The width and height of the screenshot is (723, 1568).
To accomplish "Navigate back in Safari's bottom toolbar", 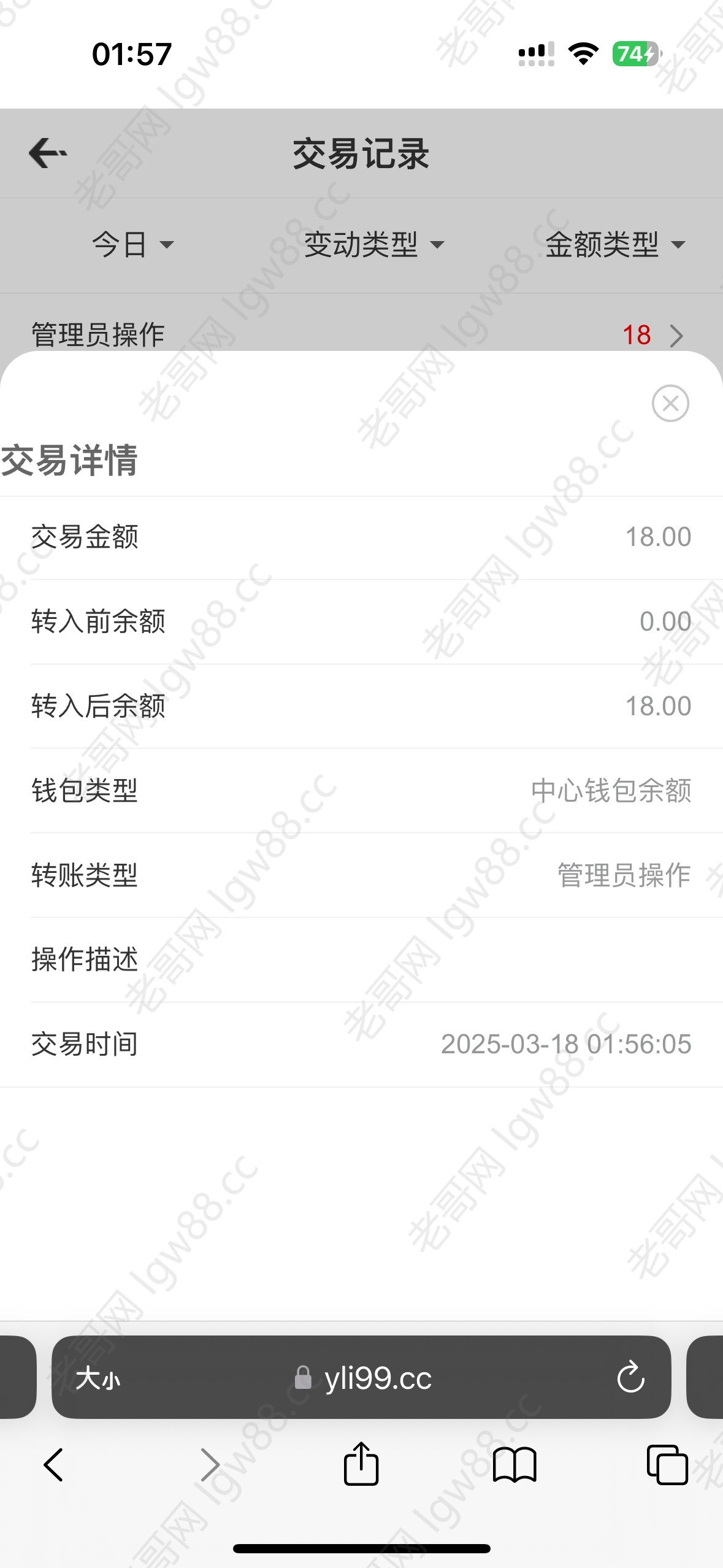I will click(53, 1465).
